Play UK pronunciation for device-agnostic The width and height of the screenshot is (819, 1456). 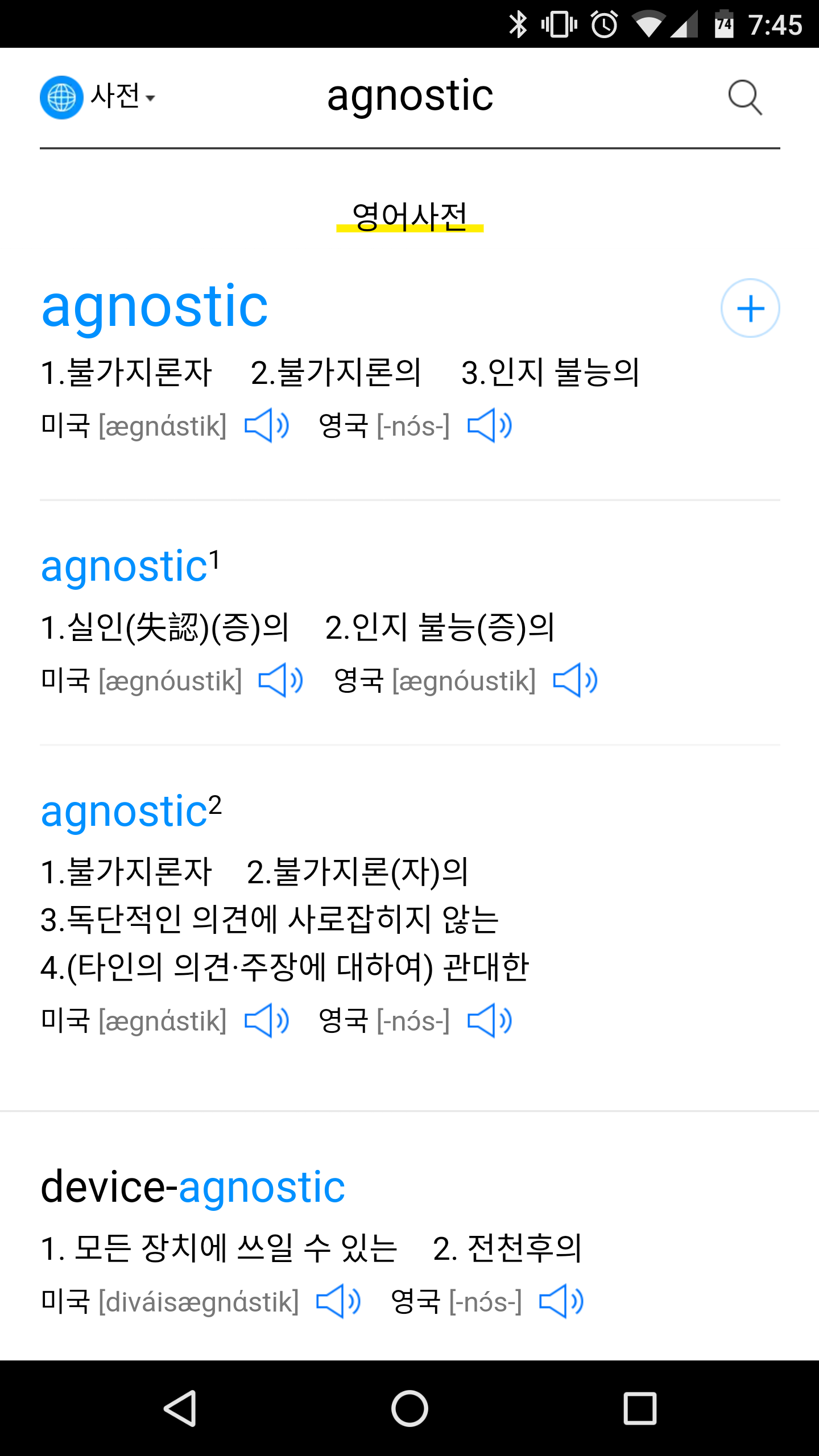(561, 1301)
